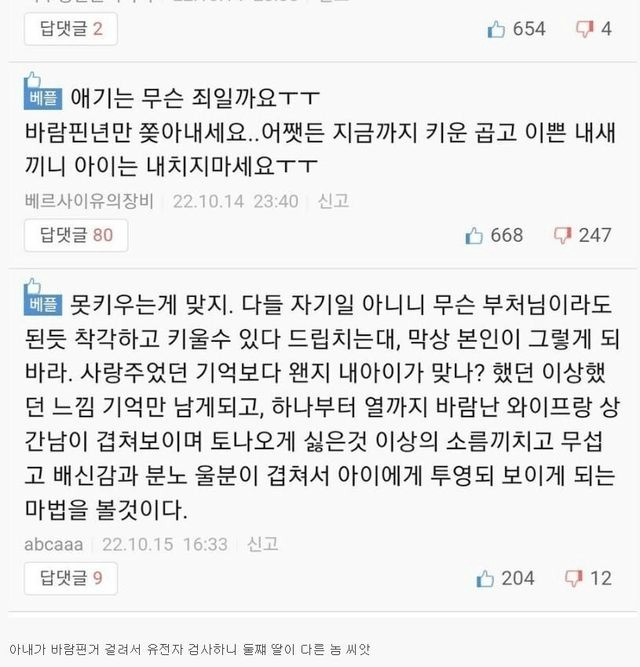Upvote abcaaa's comment with 204 likes

coord(486,578)
